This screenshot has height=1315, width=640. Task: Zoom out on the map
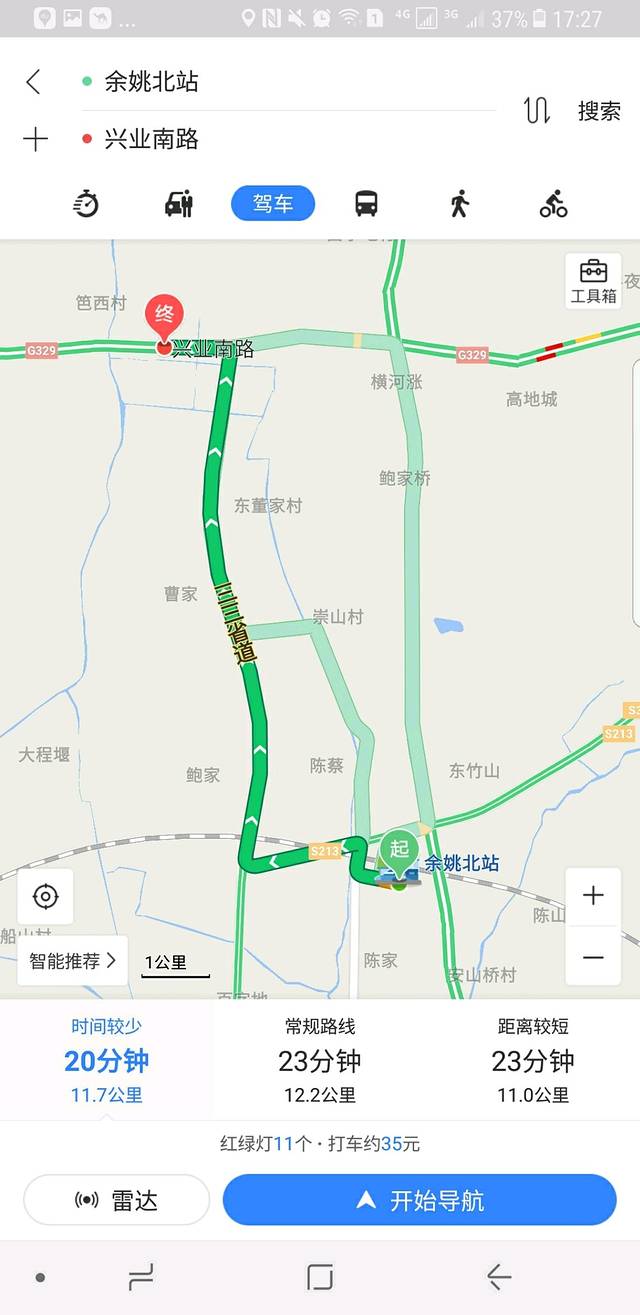click(x=593, y=957)
